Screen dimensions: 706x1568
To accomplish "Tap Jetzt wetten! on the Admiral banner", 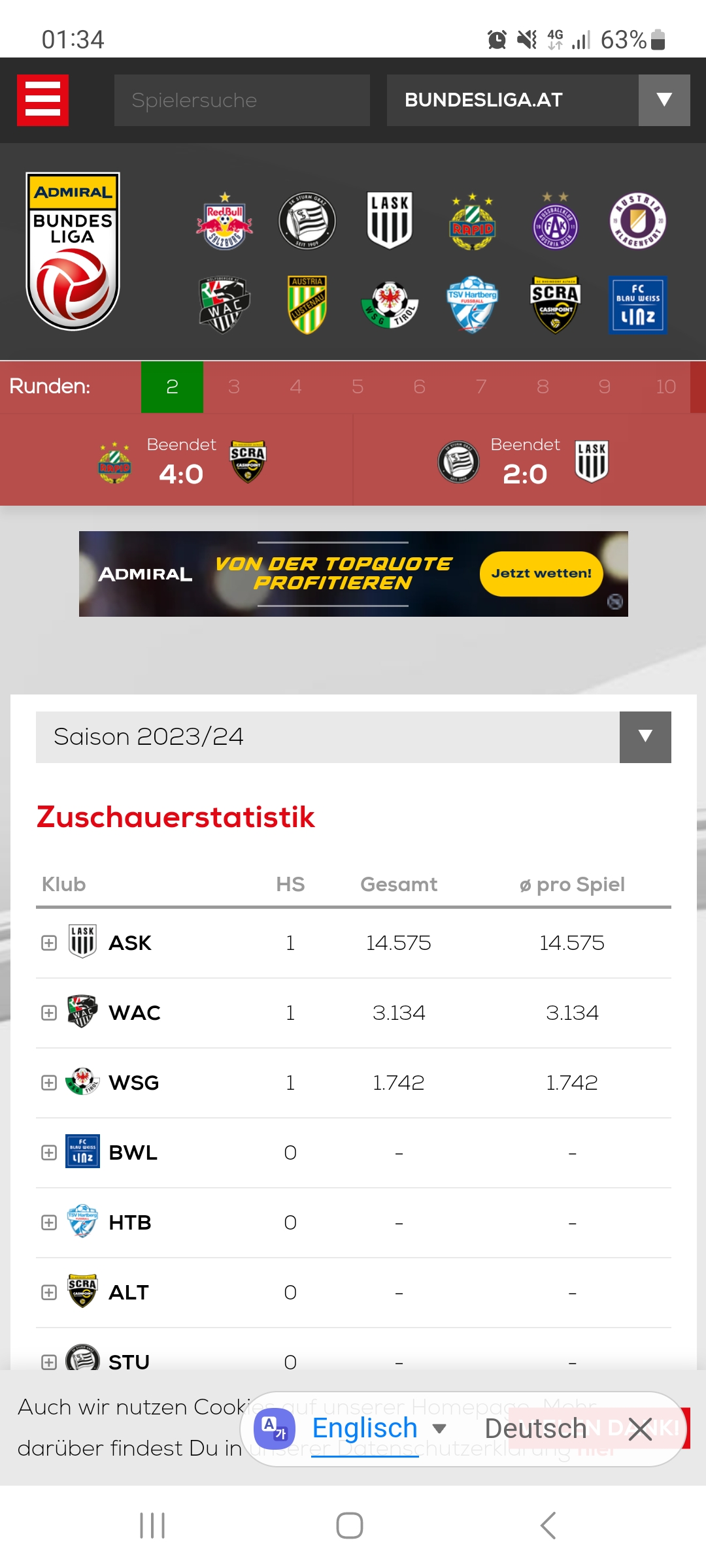I will pyautogui.click(x=541, y=574).
